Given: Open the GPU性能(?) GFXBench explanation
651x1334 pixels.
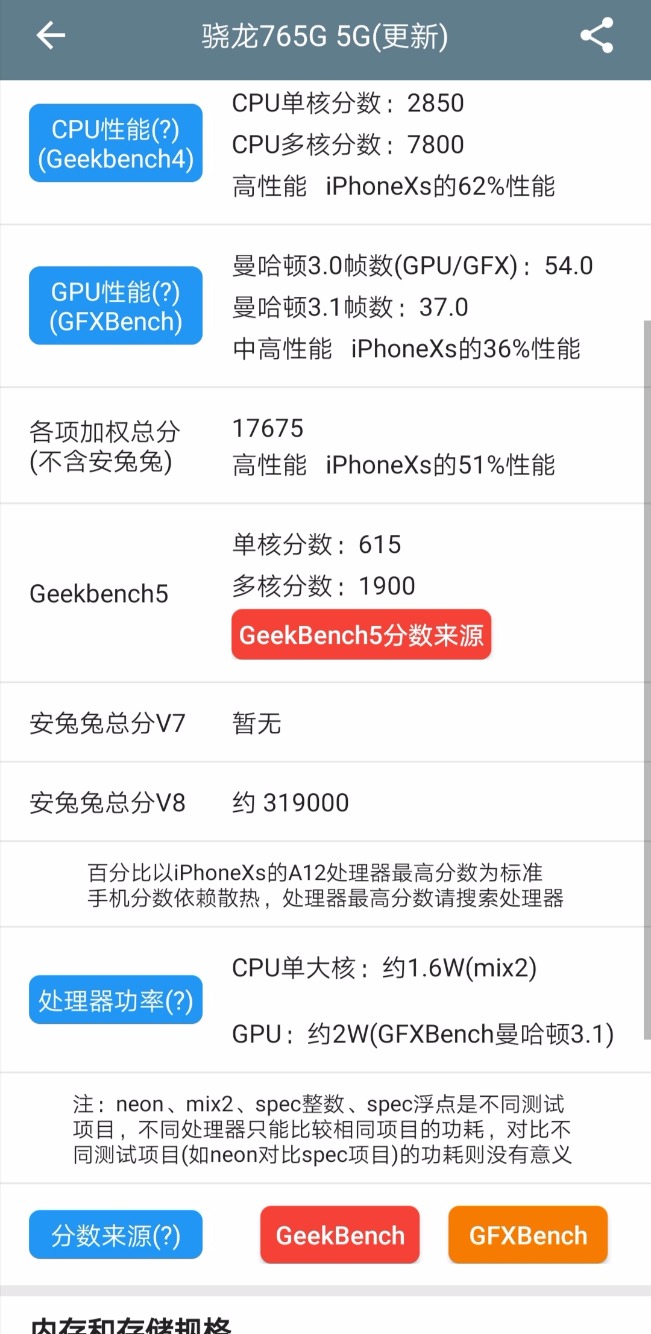Looking at the screenshot, I should [x=116, y=305].
